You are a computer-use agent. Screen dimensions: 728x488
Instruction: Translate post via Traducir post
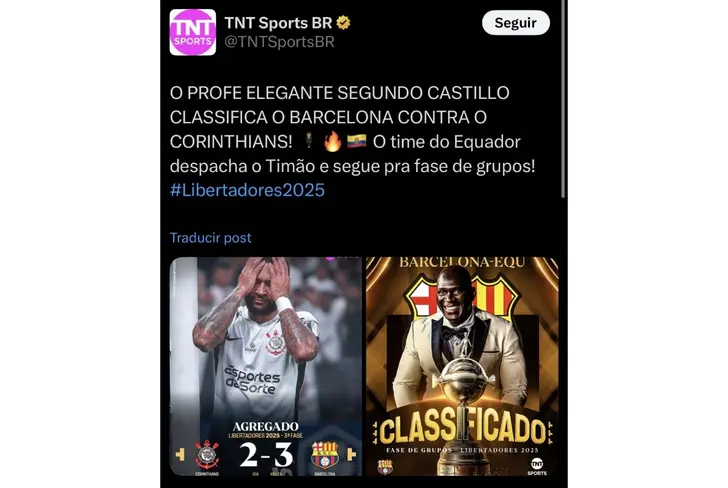click(210, 238)
